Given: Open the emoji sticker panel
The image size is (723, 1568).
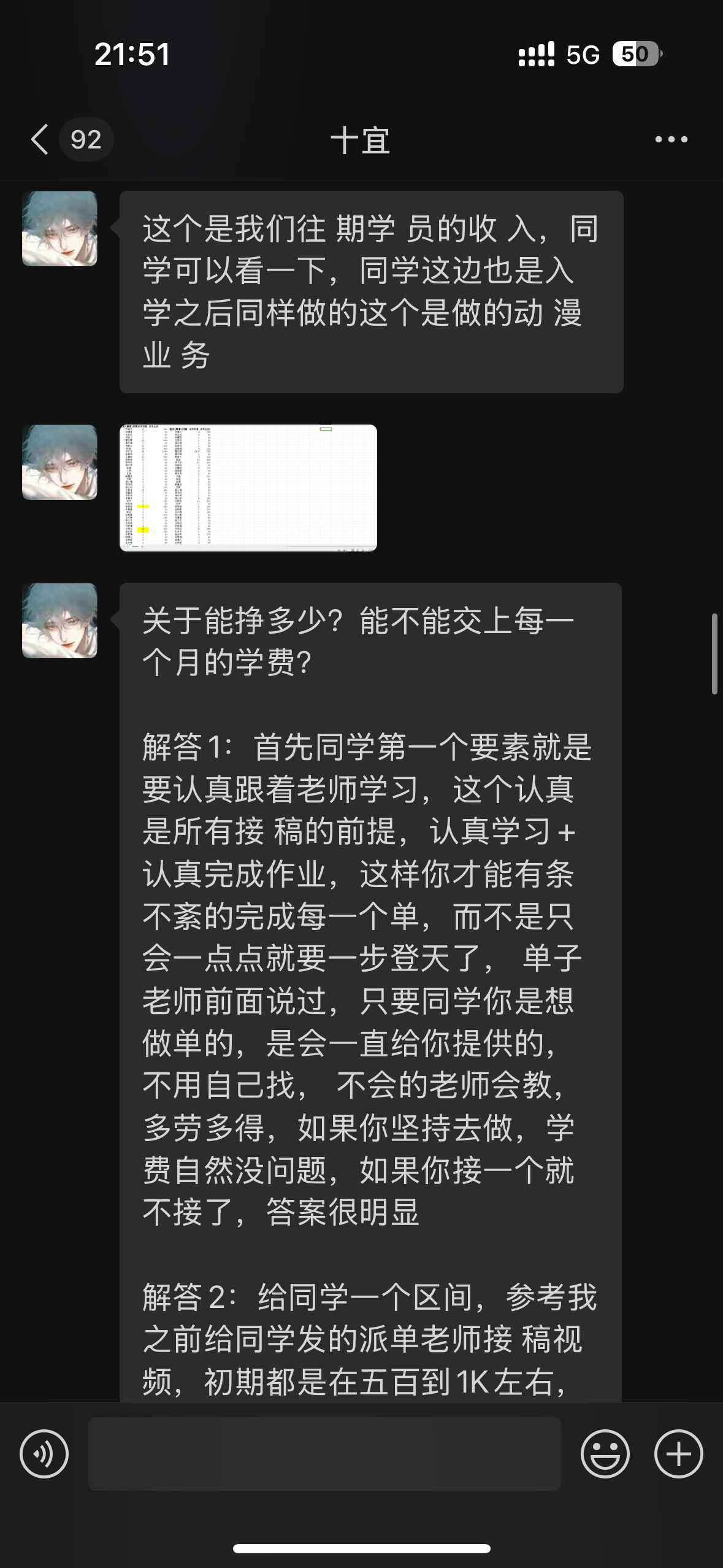Looking at the screenshot, I should click(605, 1453).
